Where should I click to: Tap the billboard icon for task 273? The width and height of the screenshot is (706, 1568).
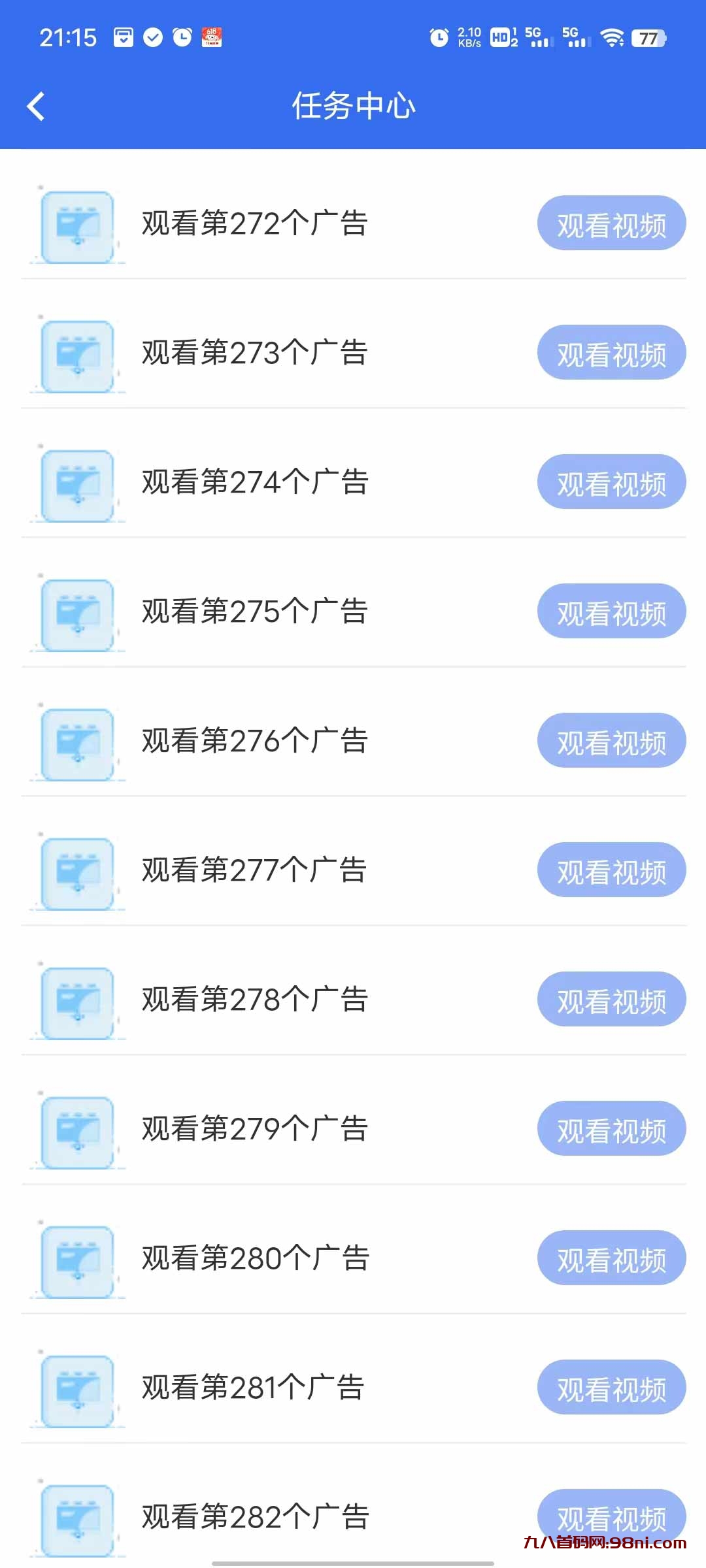point(77,351)
